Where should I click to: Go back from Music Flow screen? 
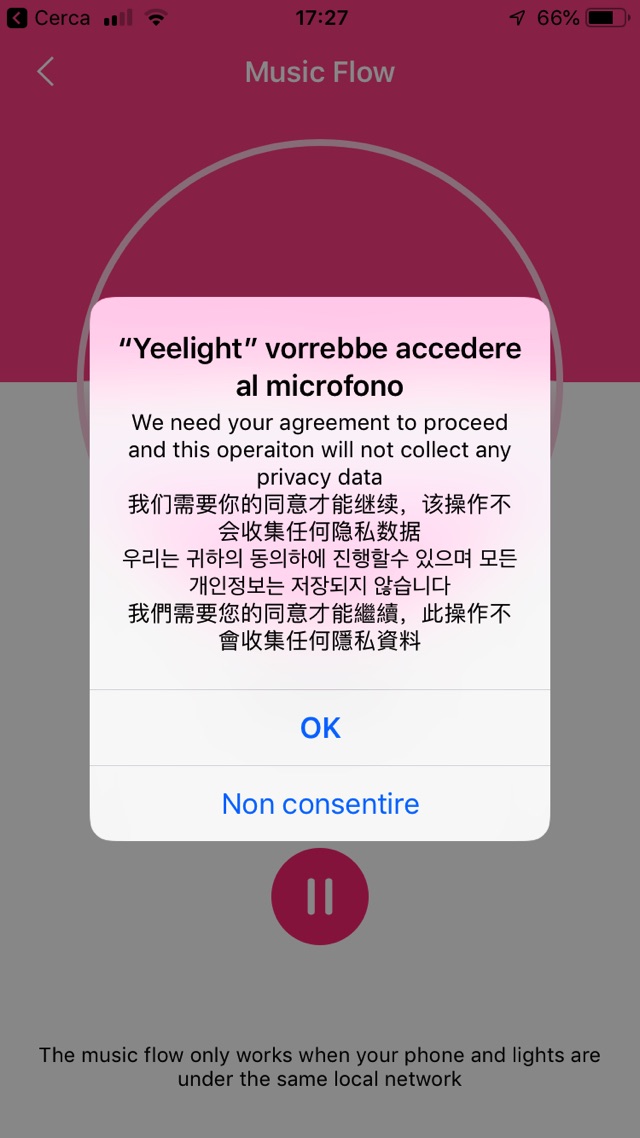click(45, 72)
